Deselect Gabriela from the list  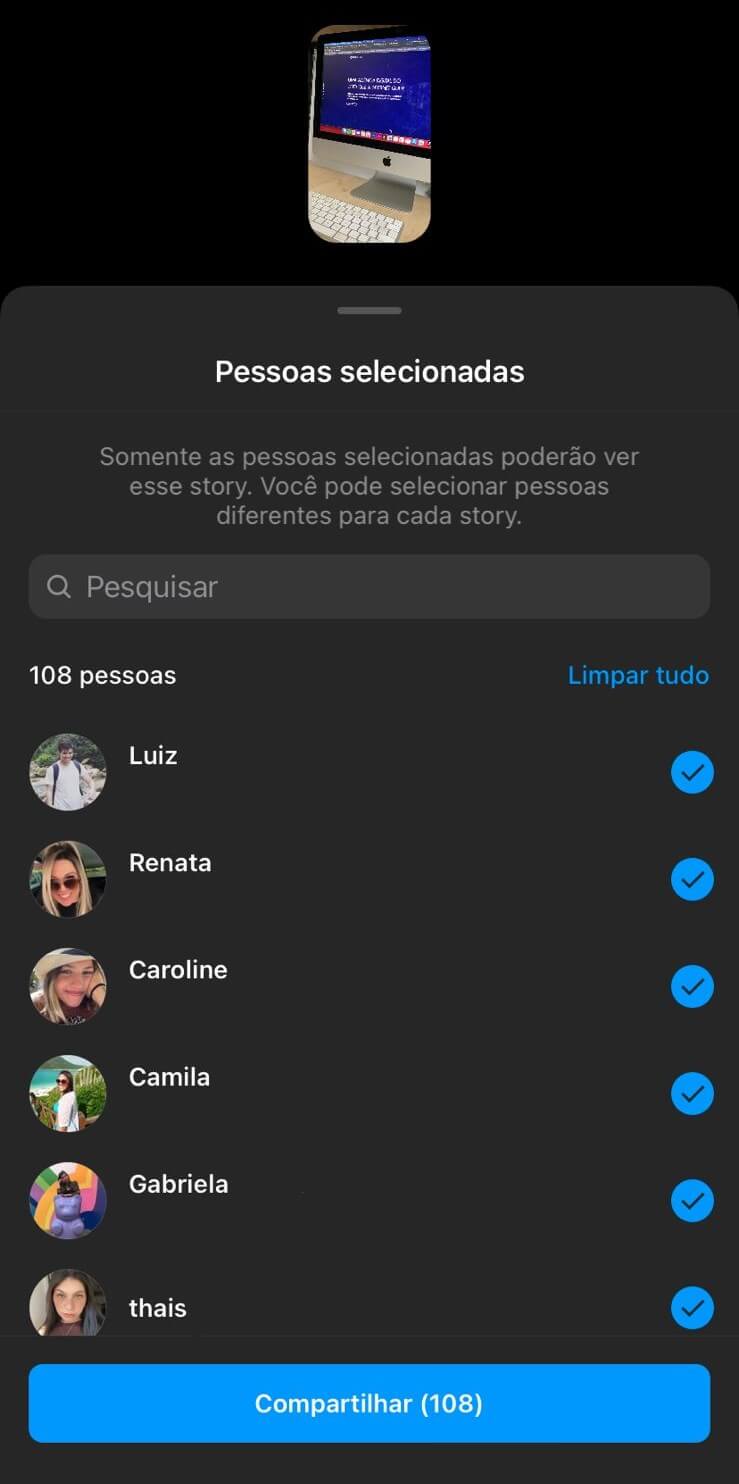(x=692, y=1201)
